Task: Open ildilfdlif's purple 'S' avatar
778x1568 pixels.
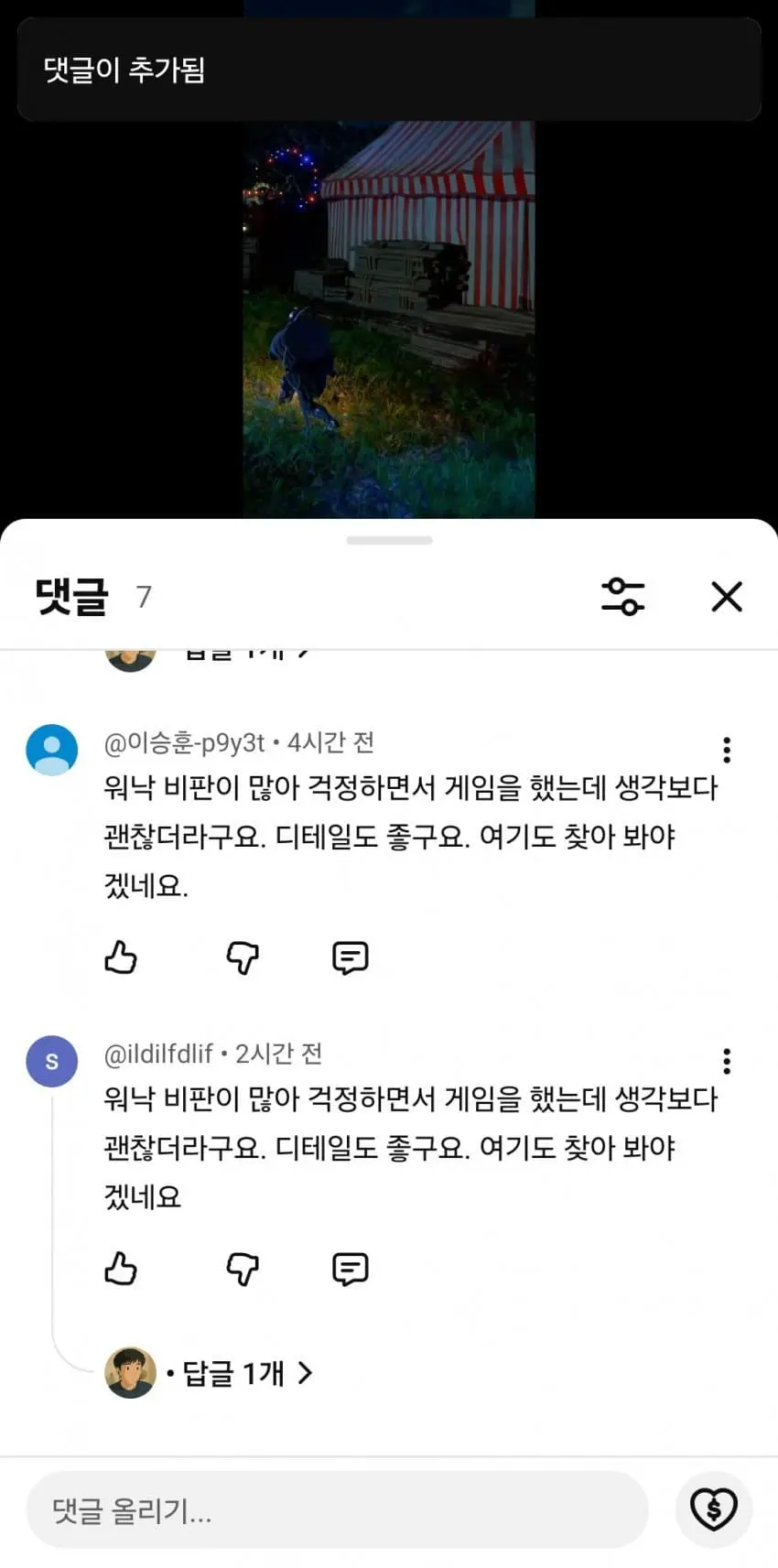Action: coord(51,1061)
